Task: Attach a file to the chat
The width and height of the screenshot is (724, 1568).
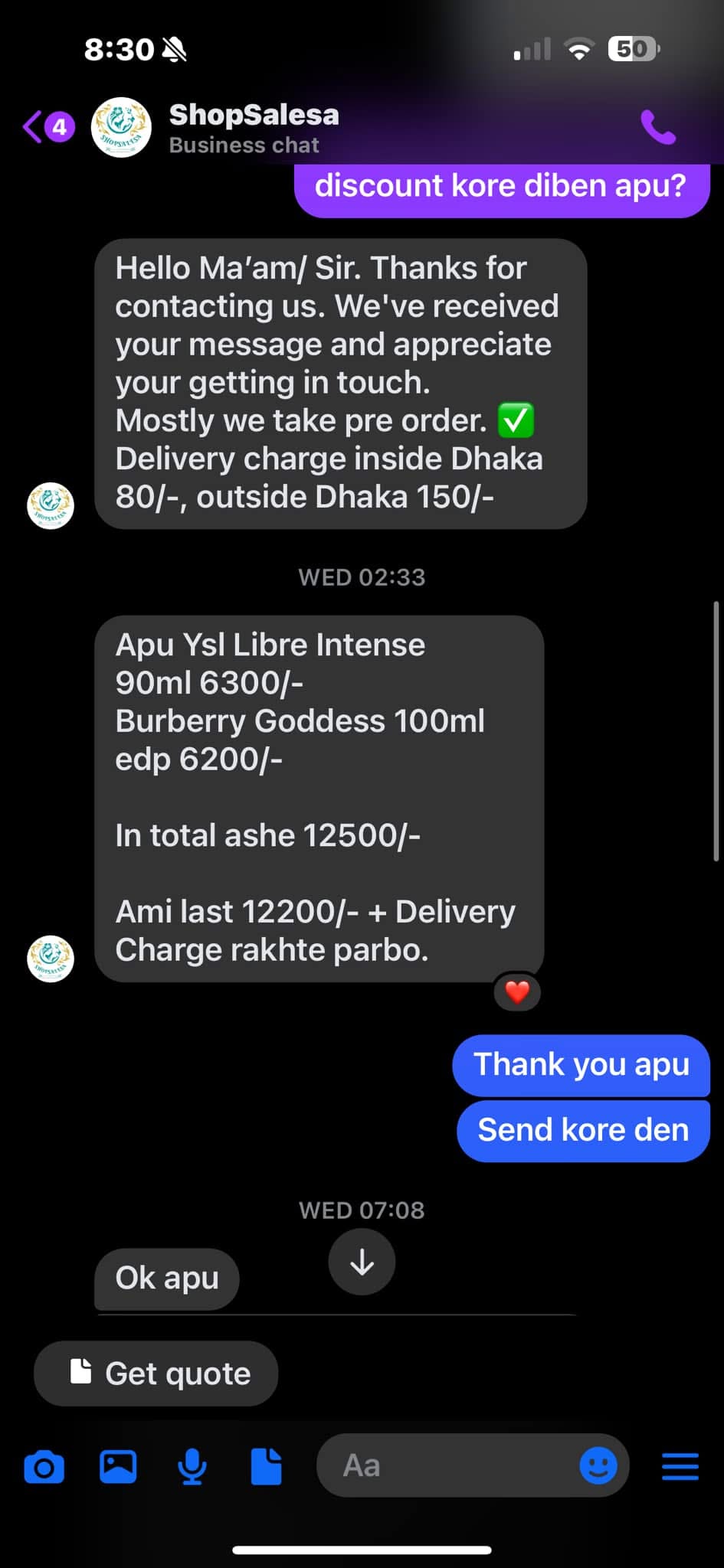Action: [x=267, y=1466]
